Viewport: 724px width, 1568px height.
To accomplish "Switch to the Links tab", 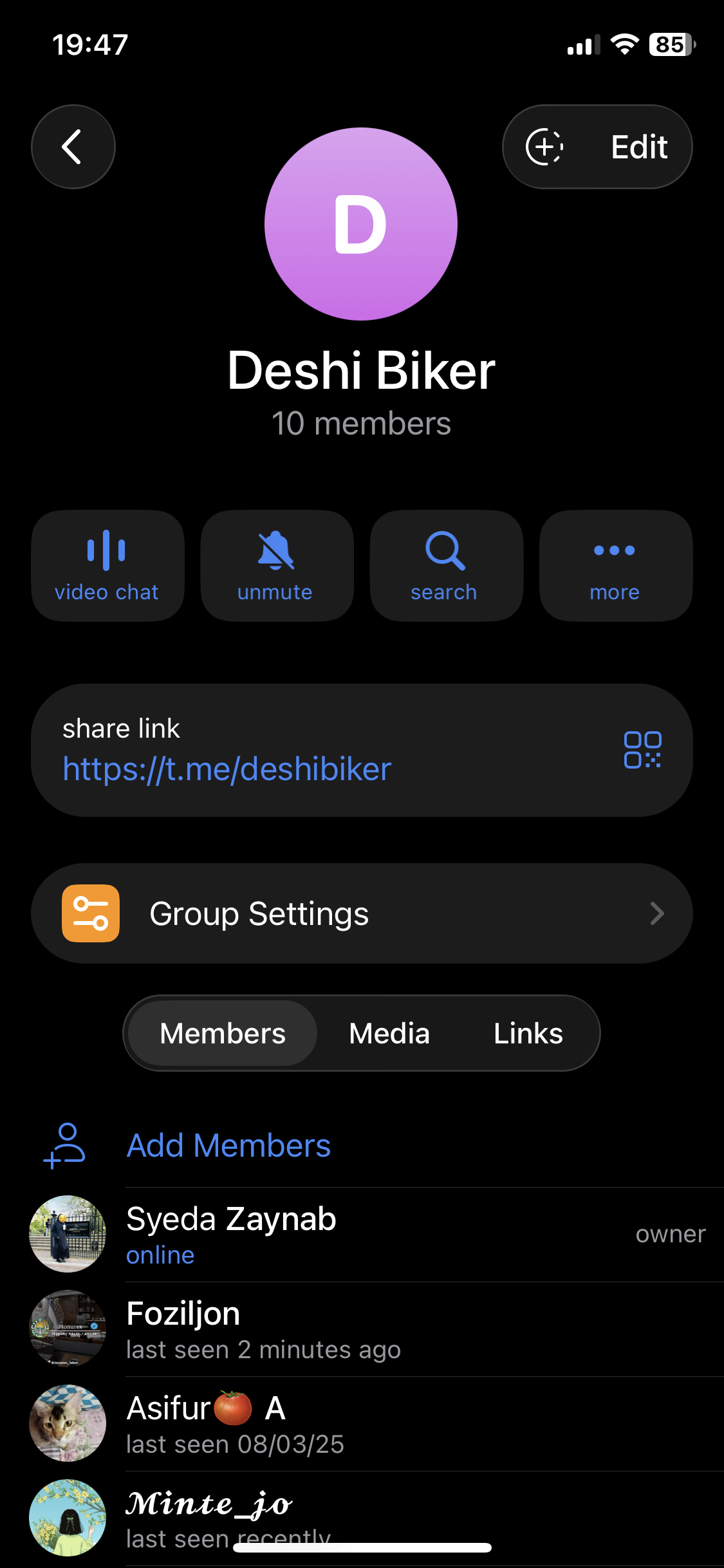I will pyautogui.click(x=528, y=1033).
